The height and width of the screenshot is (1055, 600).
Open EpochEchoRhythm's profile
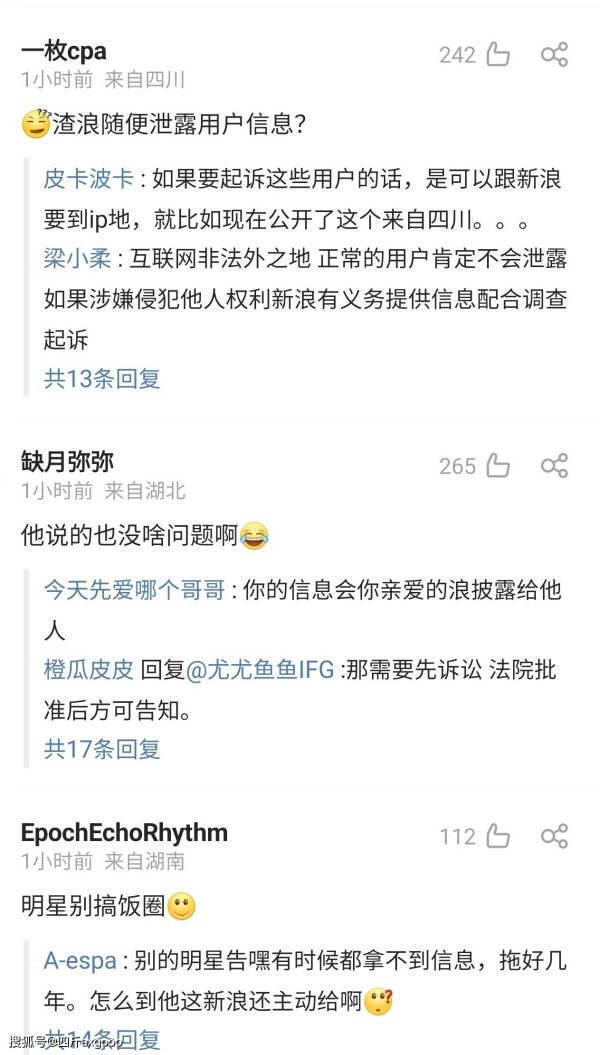click(124, 833)
